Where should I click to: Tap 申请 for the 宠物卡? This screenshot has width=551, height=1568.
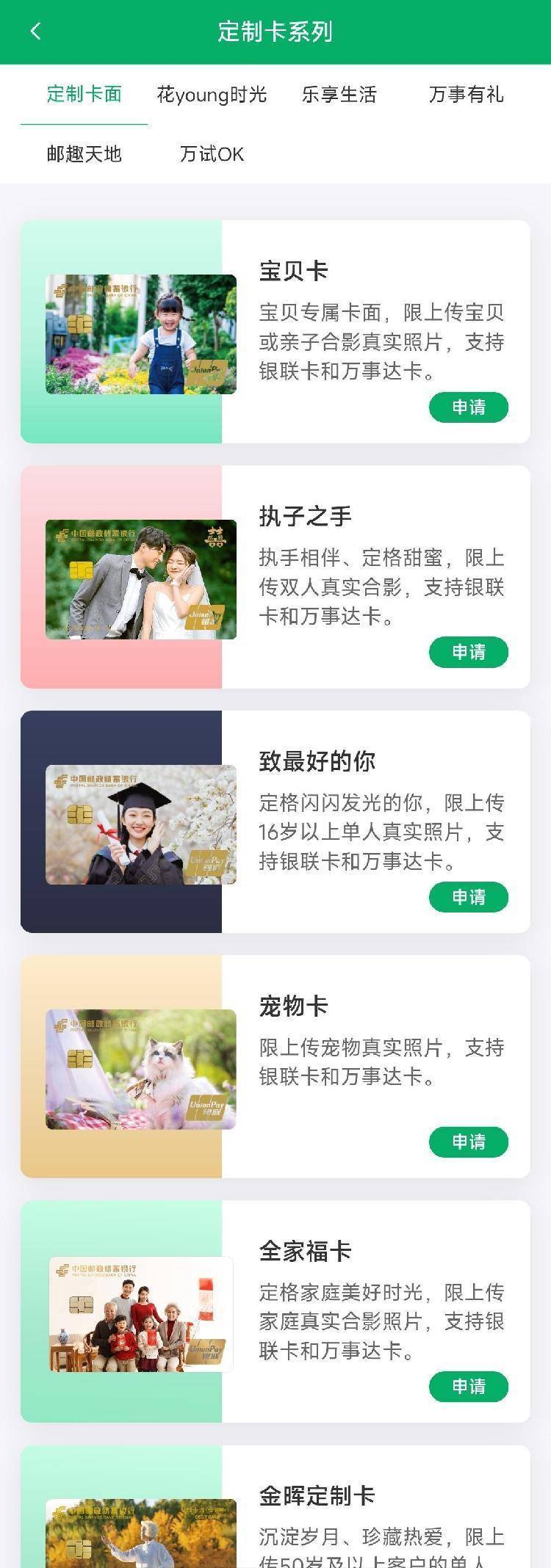tap(469, 1141)
